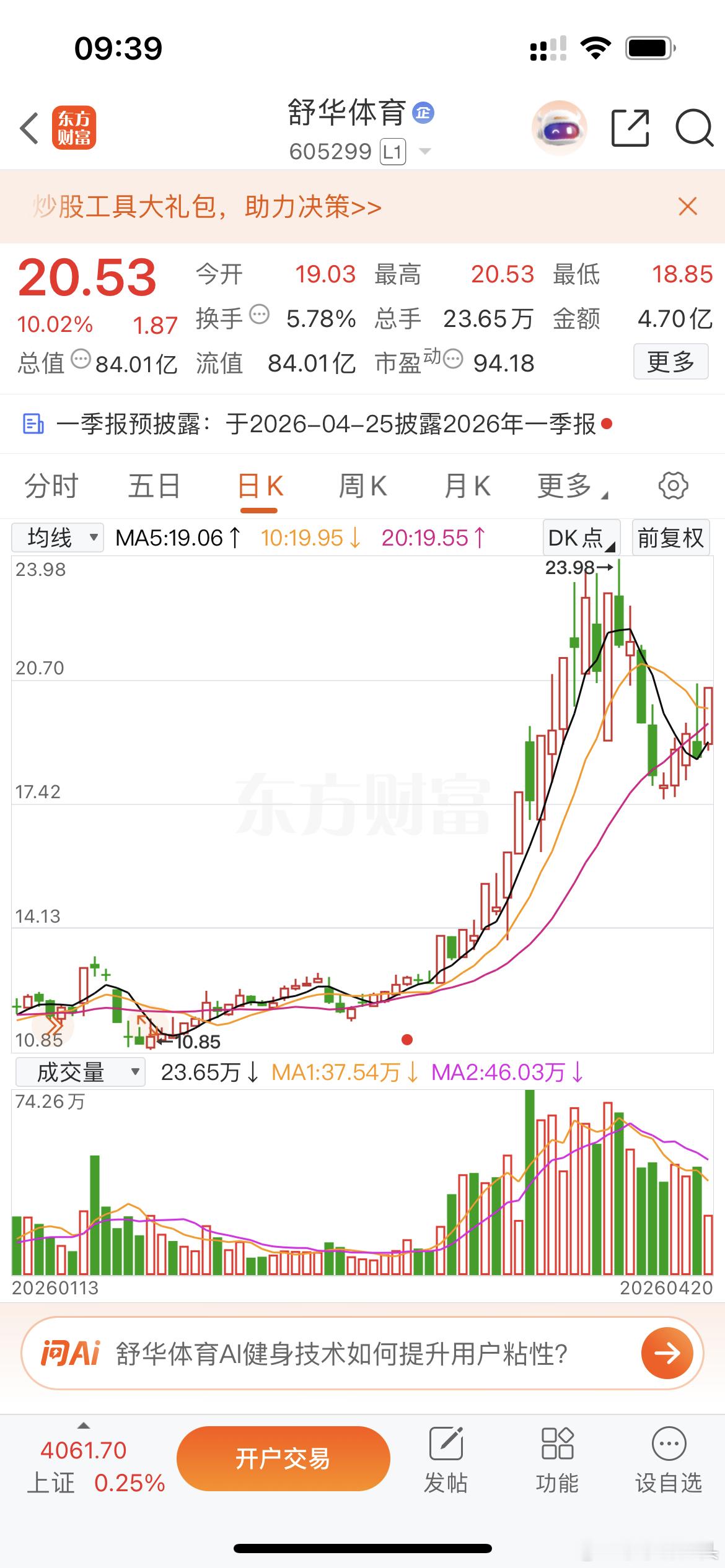Screen dimensions: 725x1568
Task: Tap the 开户交易 trading button
Action: [283, 1458]
